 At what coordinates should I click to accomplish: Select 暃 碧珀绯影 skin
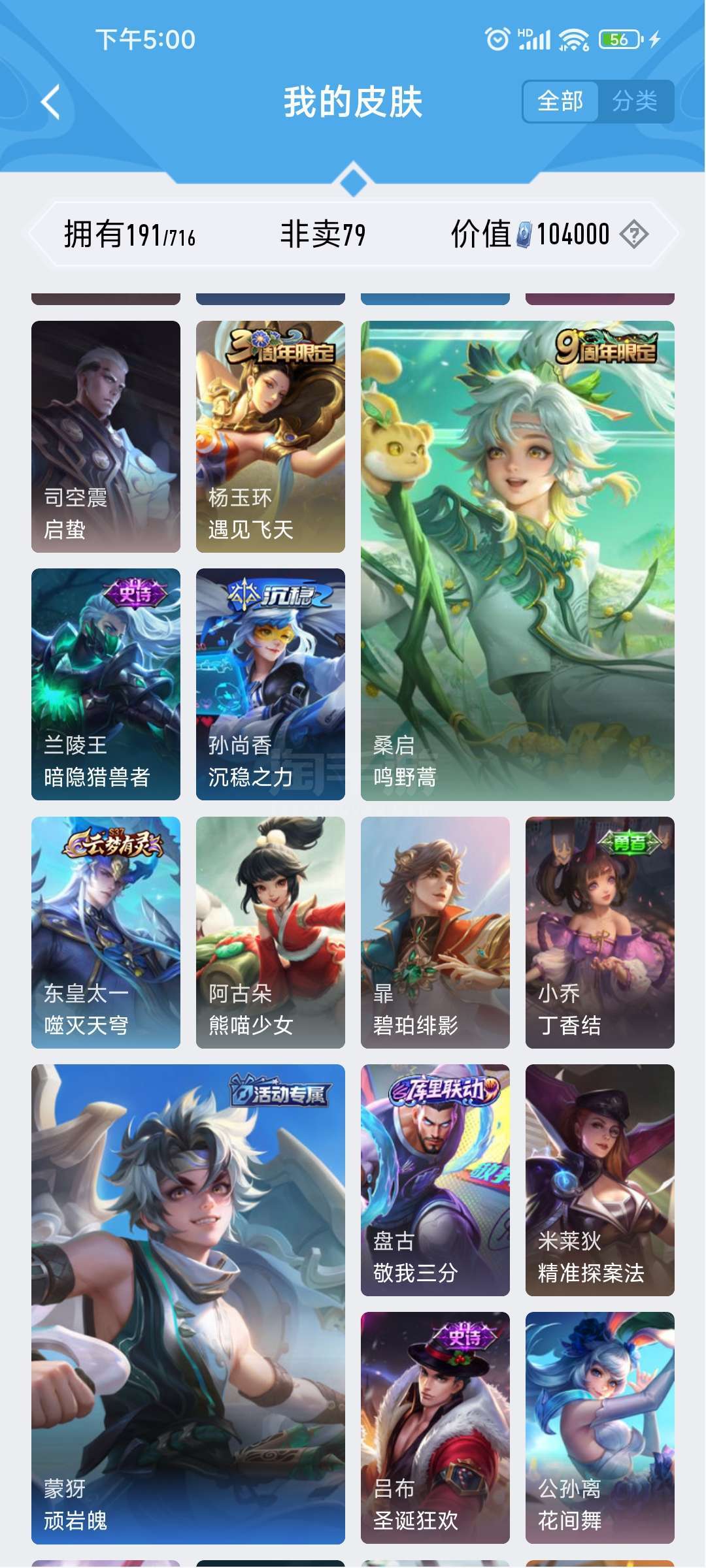click(435, 932)
